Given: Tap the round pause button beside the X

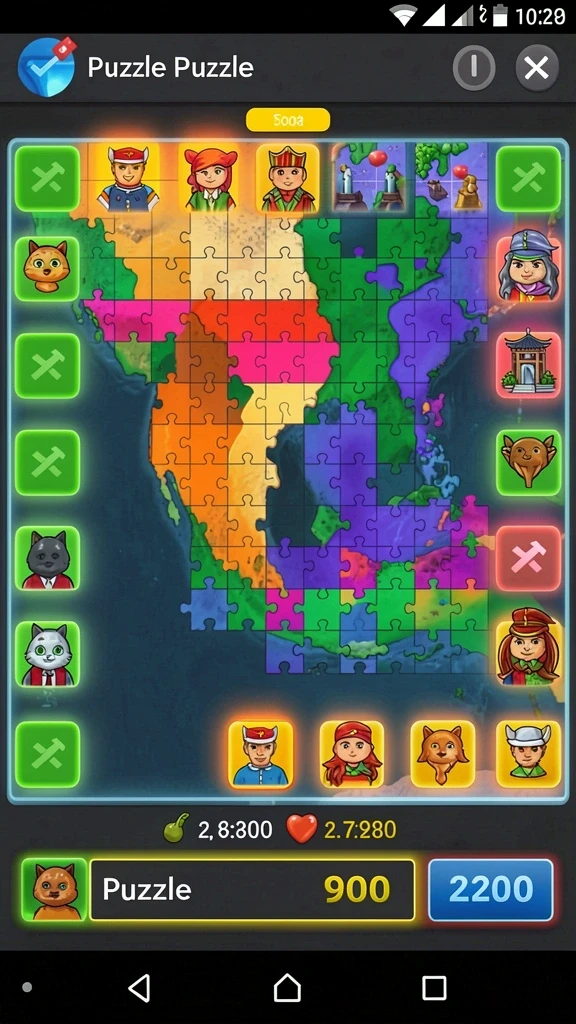Looking at the screenshot, I should [474, 67].
